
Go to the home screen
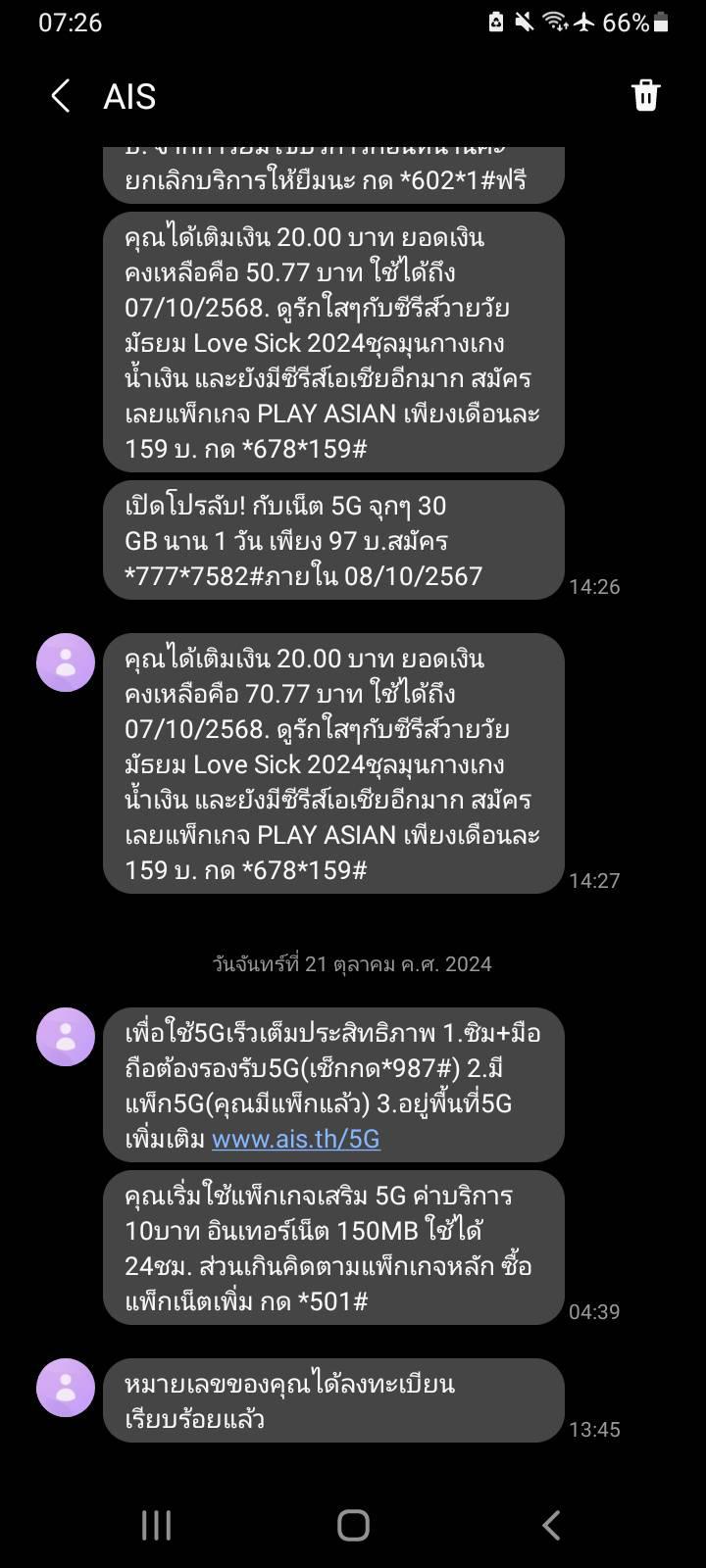click(353, 1525)
